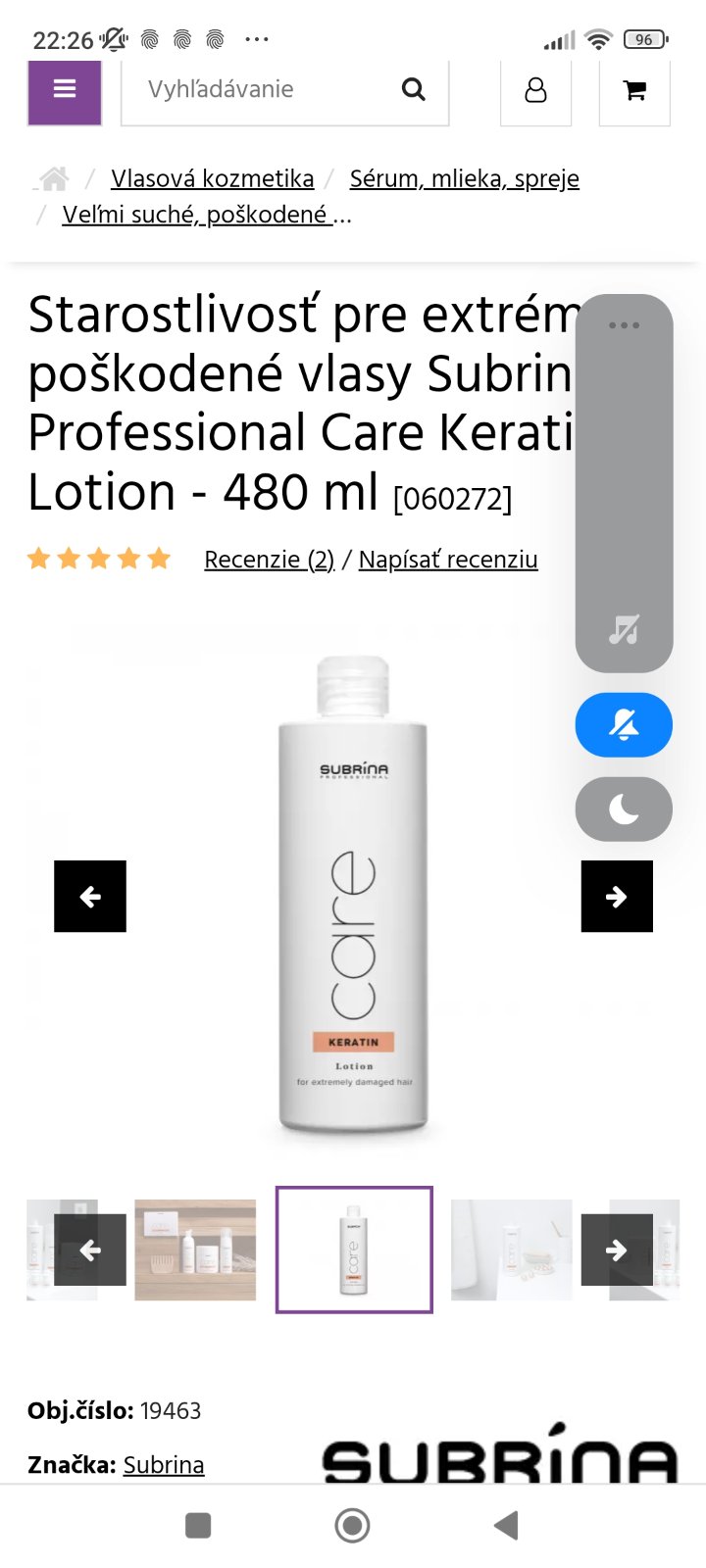Open the Vlasová kozmetika breadcrumb

[x=212, y=178]
